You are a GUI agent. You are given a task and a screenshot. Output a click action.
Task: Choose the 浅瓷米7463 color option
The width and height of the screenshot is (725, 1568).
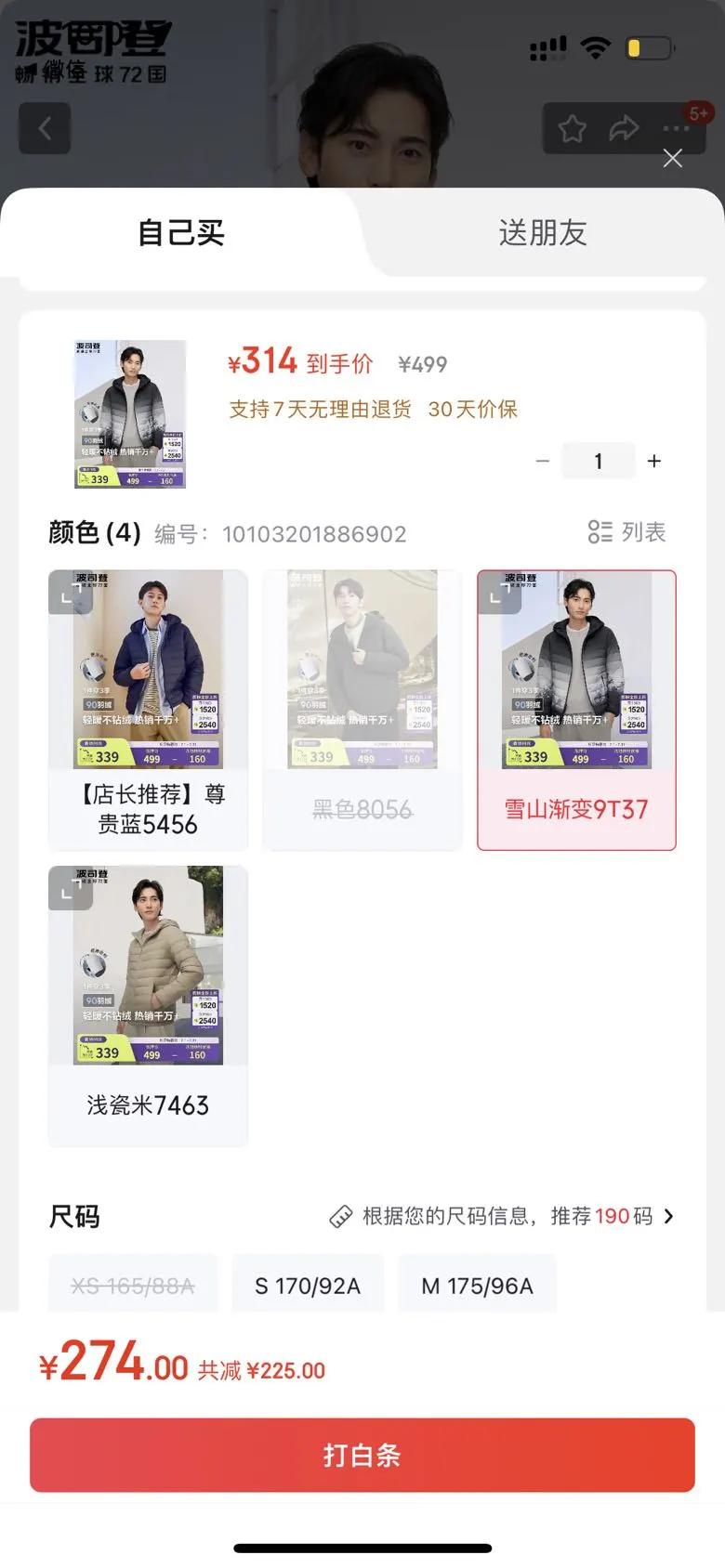tap(148, 1005)
